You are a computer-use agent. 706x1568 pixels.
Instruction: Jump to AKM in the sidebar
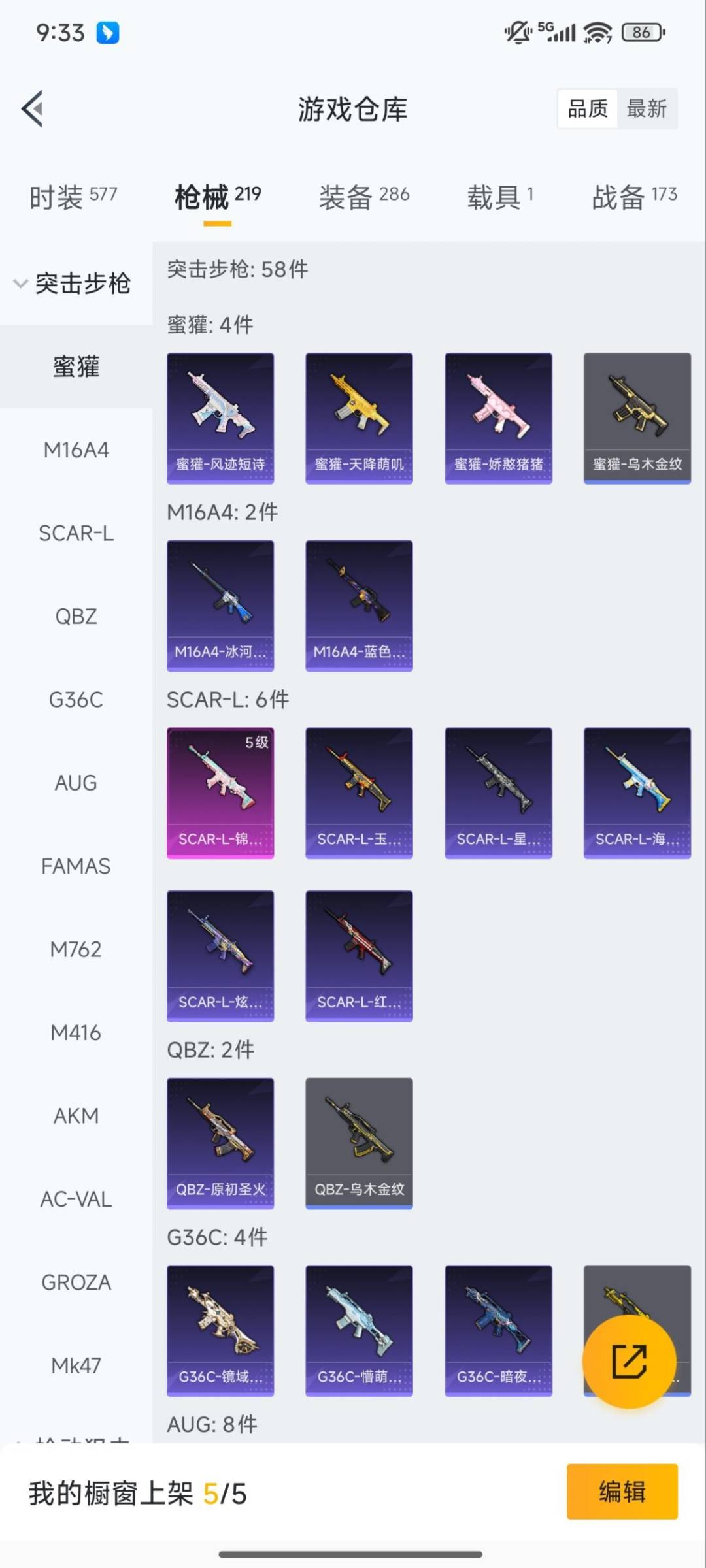76,1116
